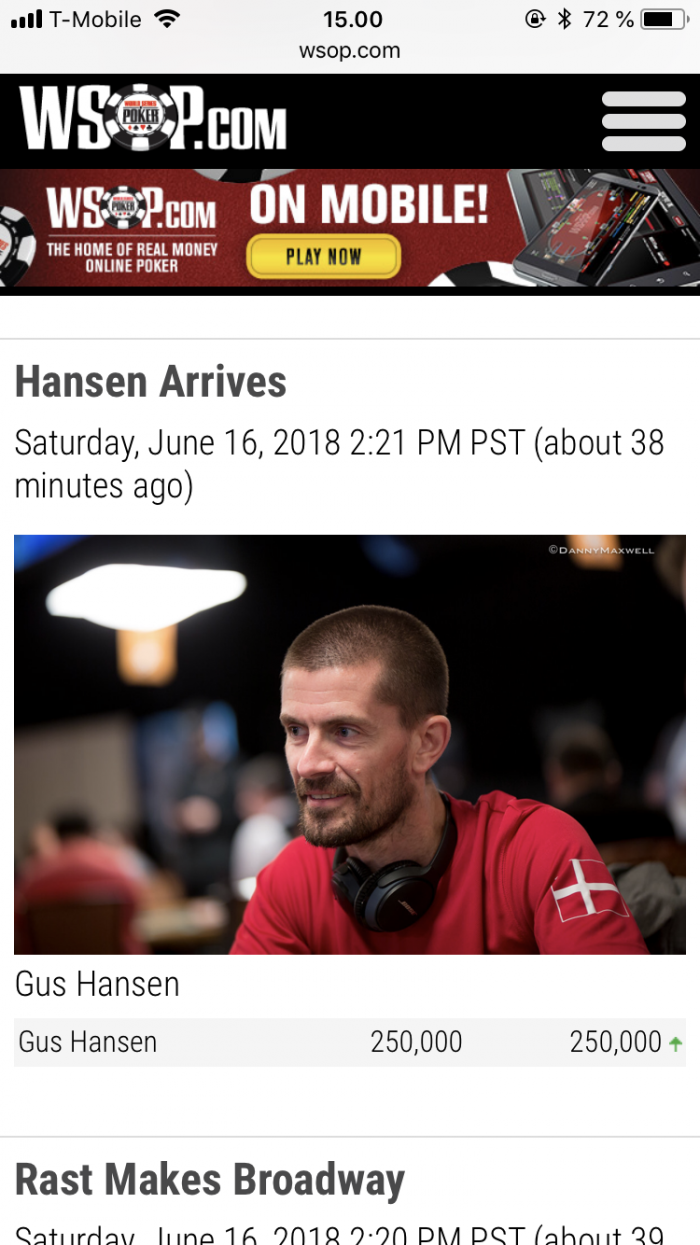Tap Play Now in the mobile banner
The width and height of the screenshot is (700, 1245).
click(323, 256)
